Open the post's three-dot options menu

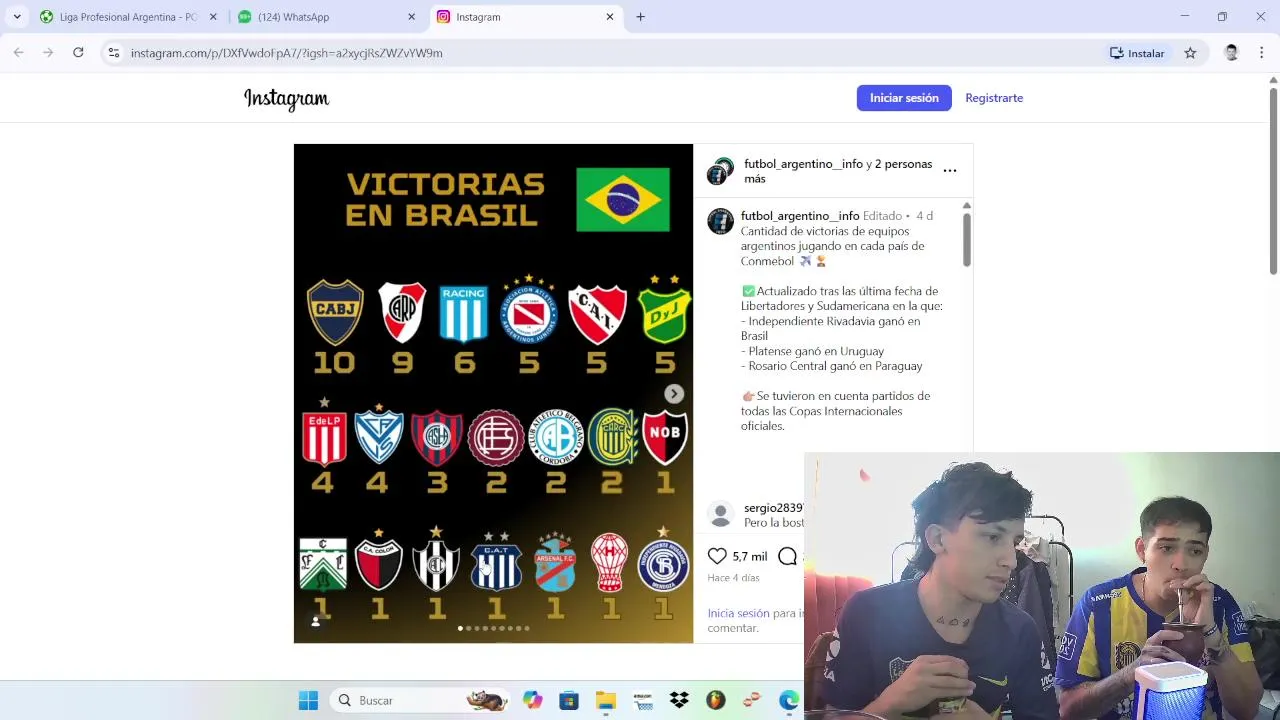pyautogui.click(x=949, y=171)
